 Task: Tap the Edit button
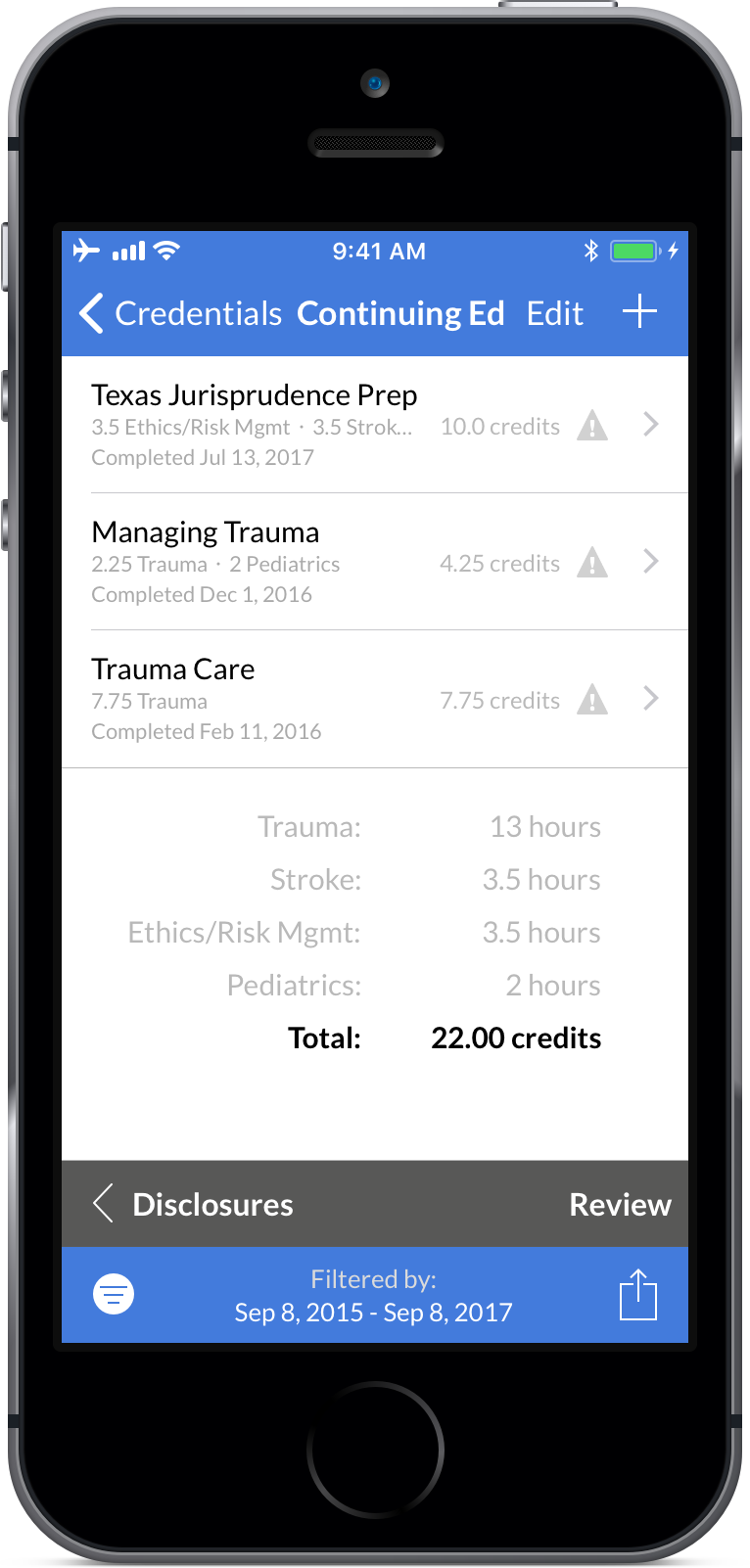554,313
